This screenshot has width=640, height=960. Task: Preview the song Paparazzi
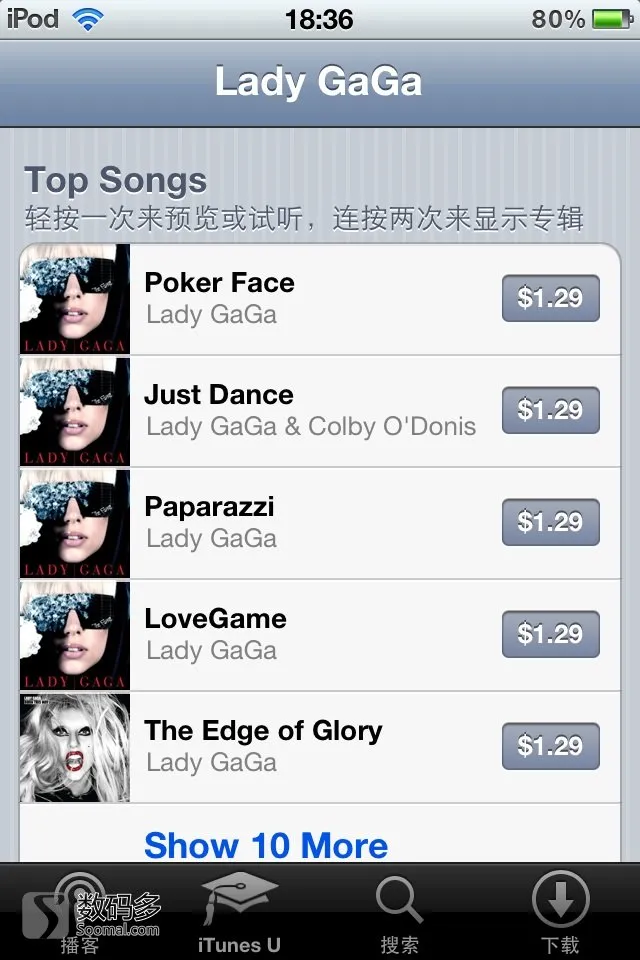point(300,523)
